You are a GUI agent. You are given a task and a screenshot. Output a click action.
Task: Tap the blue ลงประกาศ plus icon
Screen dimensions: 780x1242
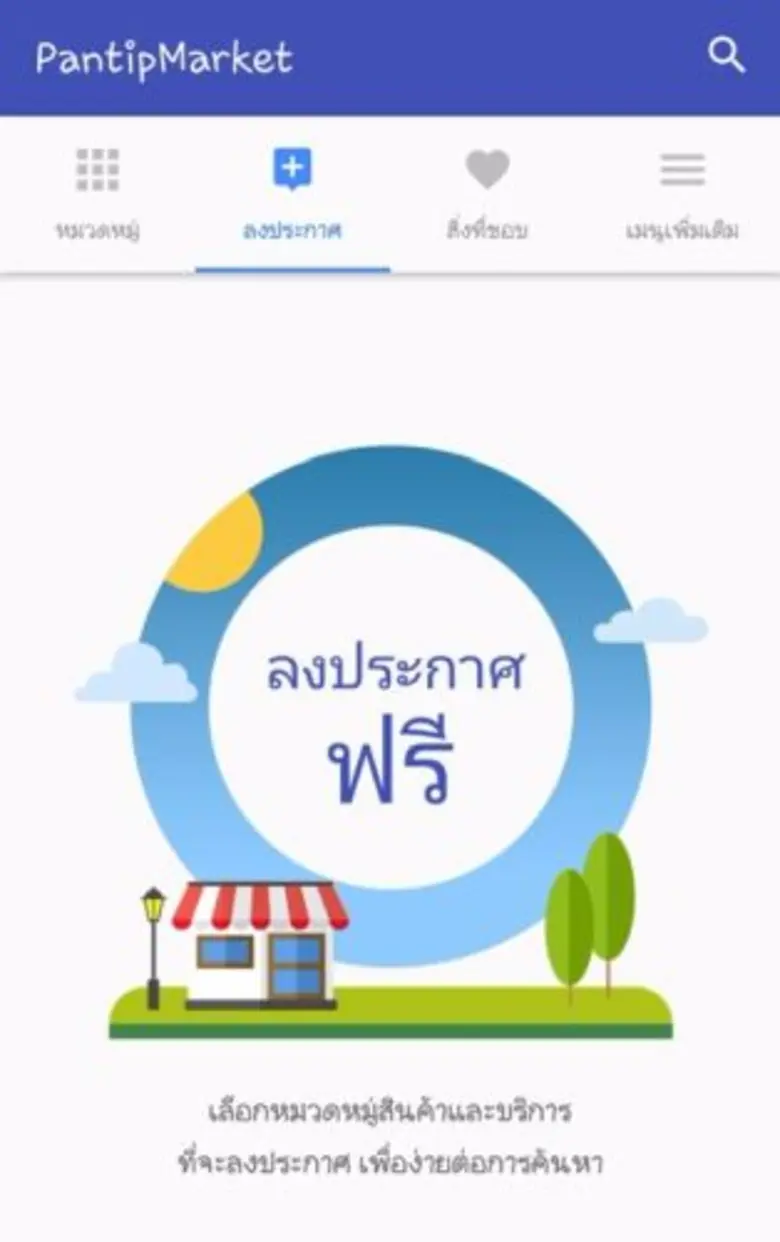290,168
